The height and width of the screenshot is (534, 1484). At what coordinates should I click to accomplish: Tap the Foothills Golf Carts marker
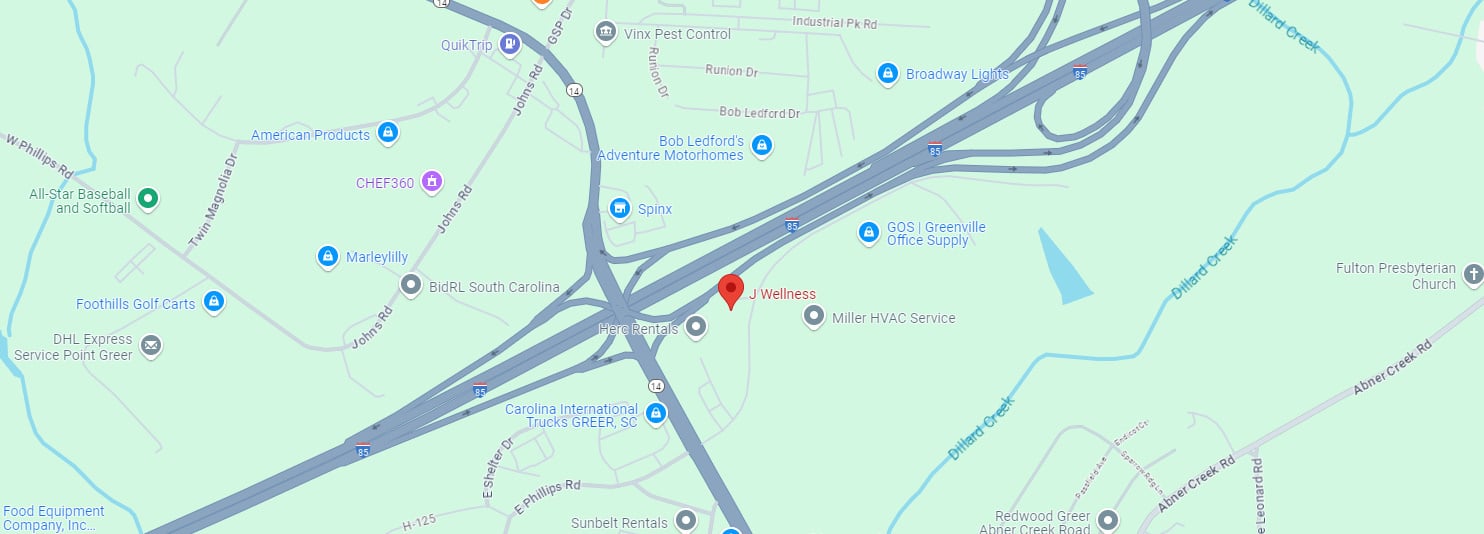pos(213,302)
